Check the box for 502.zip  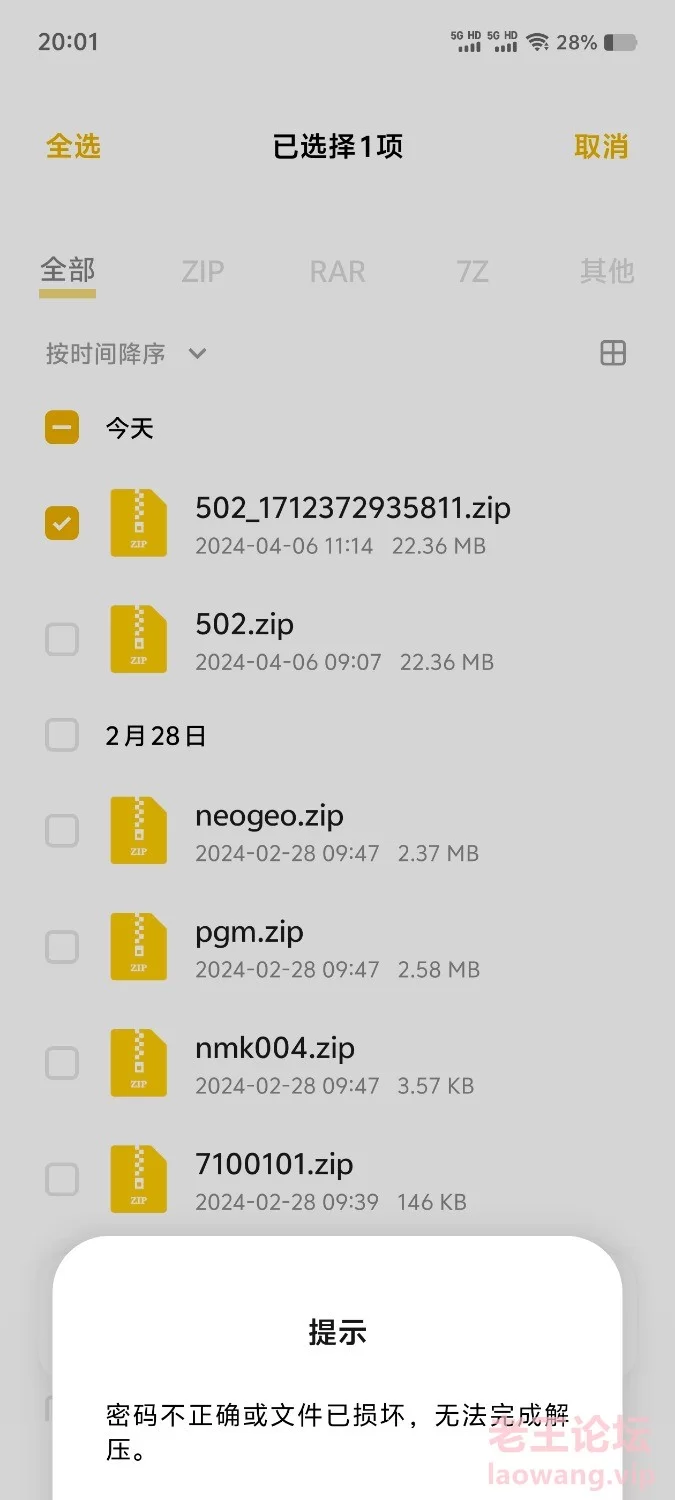click(x=62, y=638)
